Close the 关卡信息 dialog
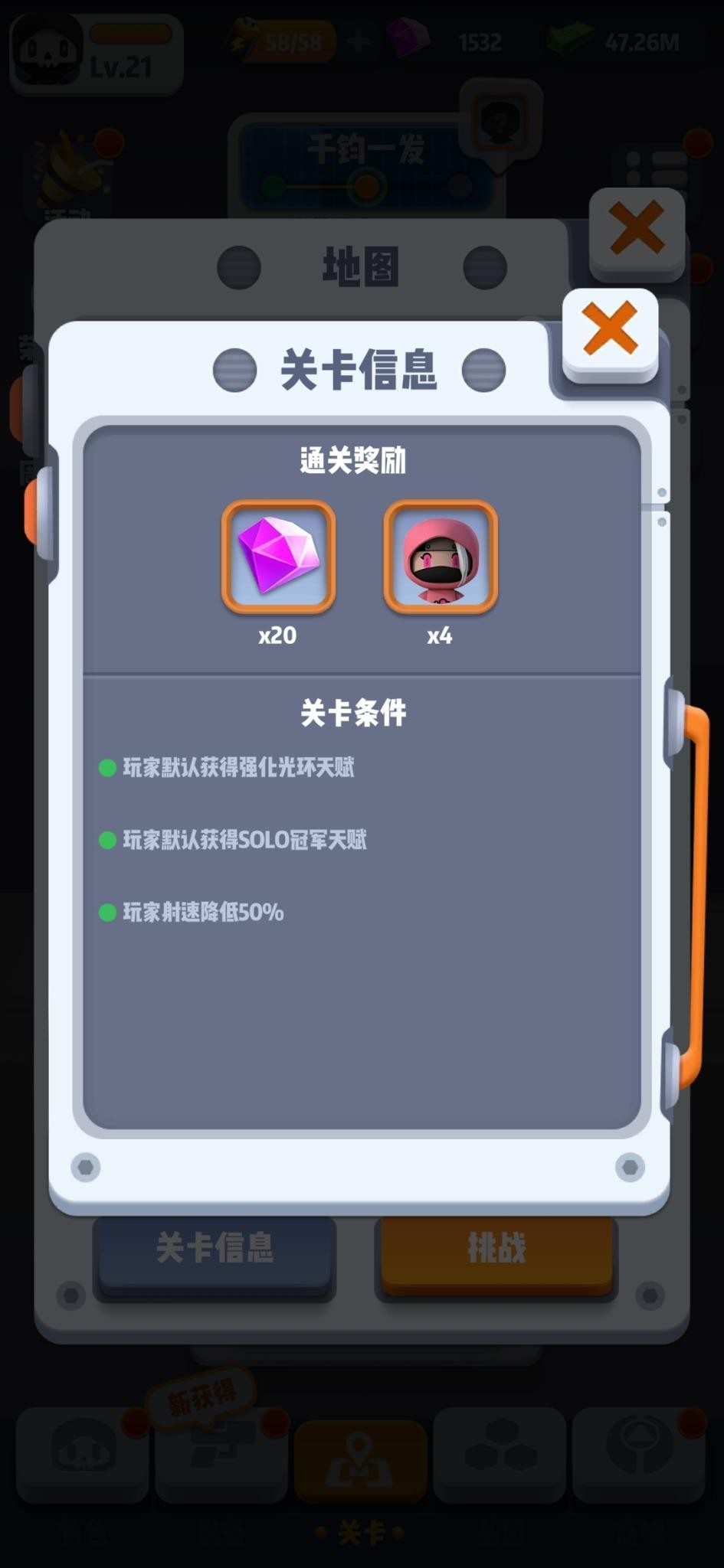This screenshot has width=724, height=1568. click(610, 330)
